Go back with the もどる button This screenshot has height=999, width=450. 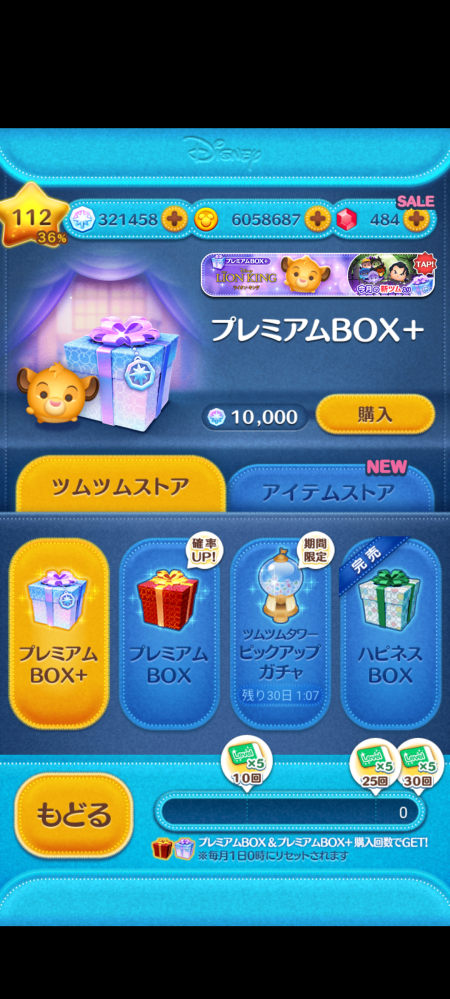click(74, 815)
